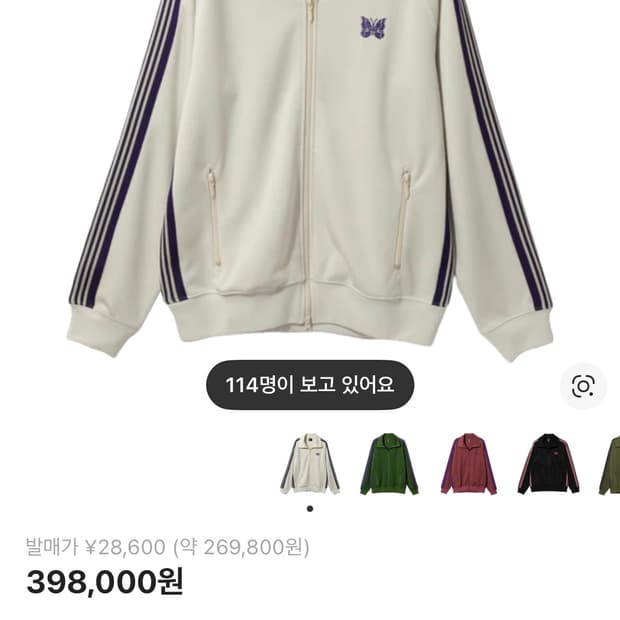Open the image search lens icon
Image resolution: width=620 pixels, height=620 pixels.
[x=583, y=385]
